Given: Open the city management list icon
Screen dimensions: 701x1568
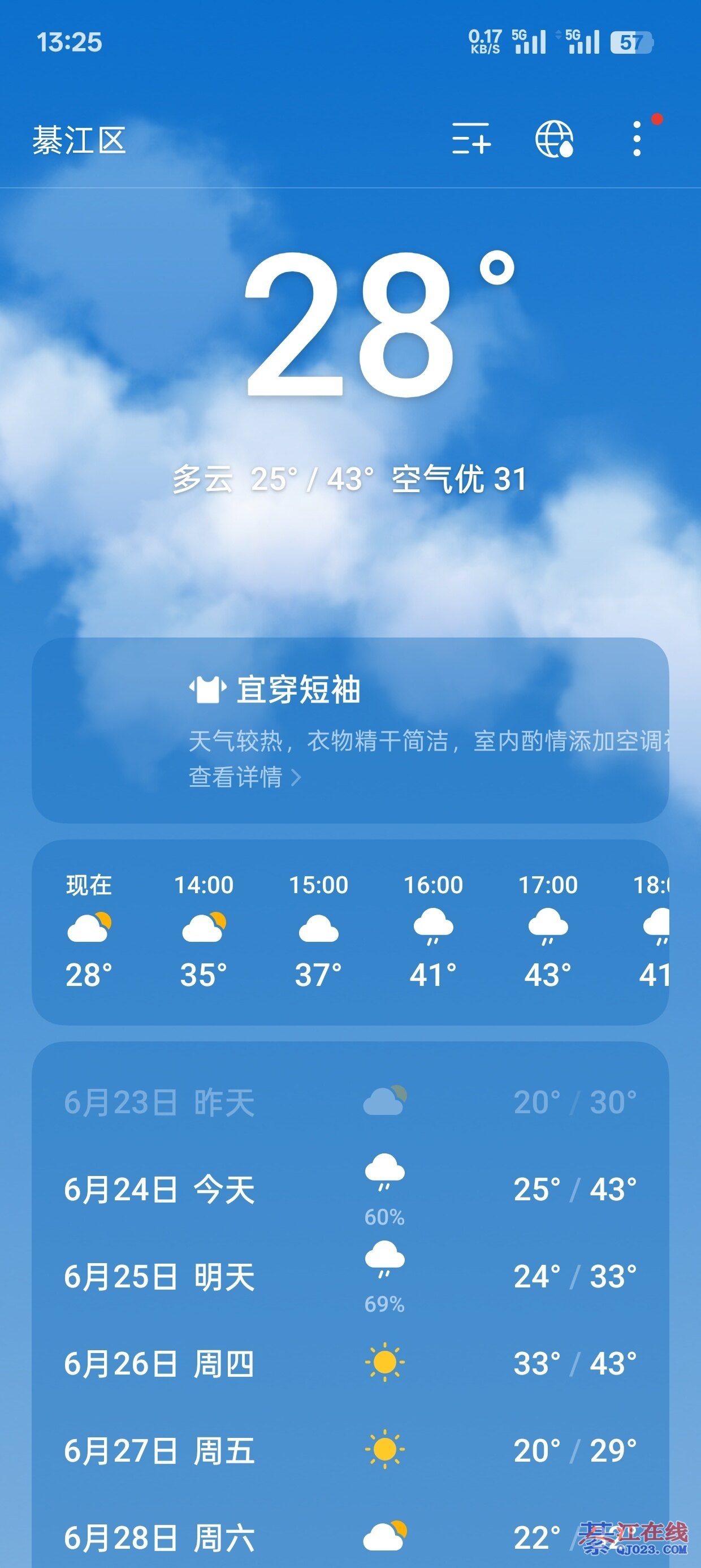Looking at the screenshot, I should [x=471, y=139].
